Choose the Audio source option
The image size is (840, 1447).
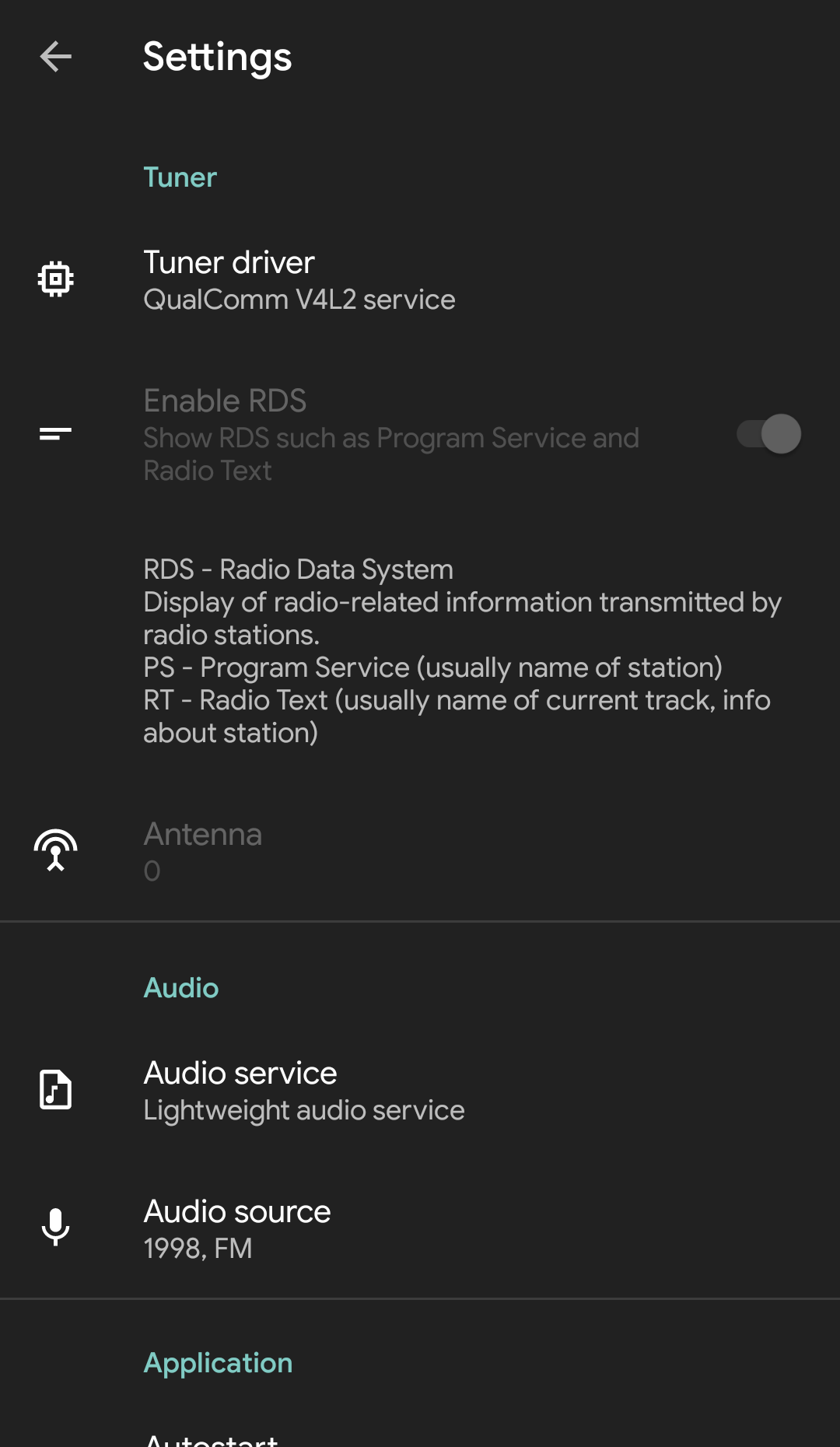tap(237, 1229)
